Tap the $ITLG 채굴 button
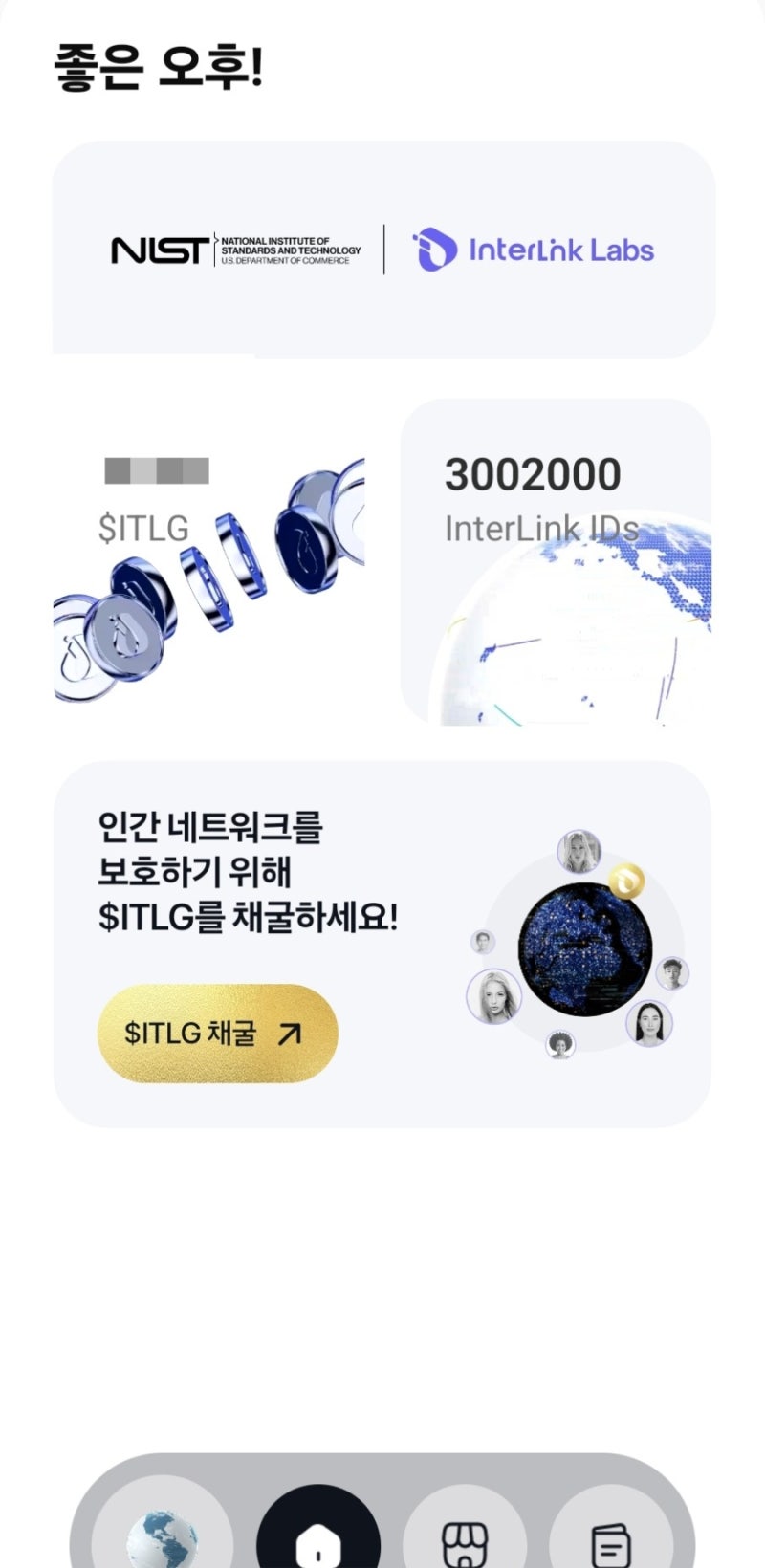This screenshot has height=1568, width=765. (x=217, y=1033)
